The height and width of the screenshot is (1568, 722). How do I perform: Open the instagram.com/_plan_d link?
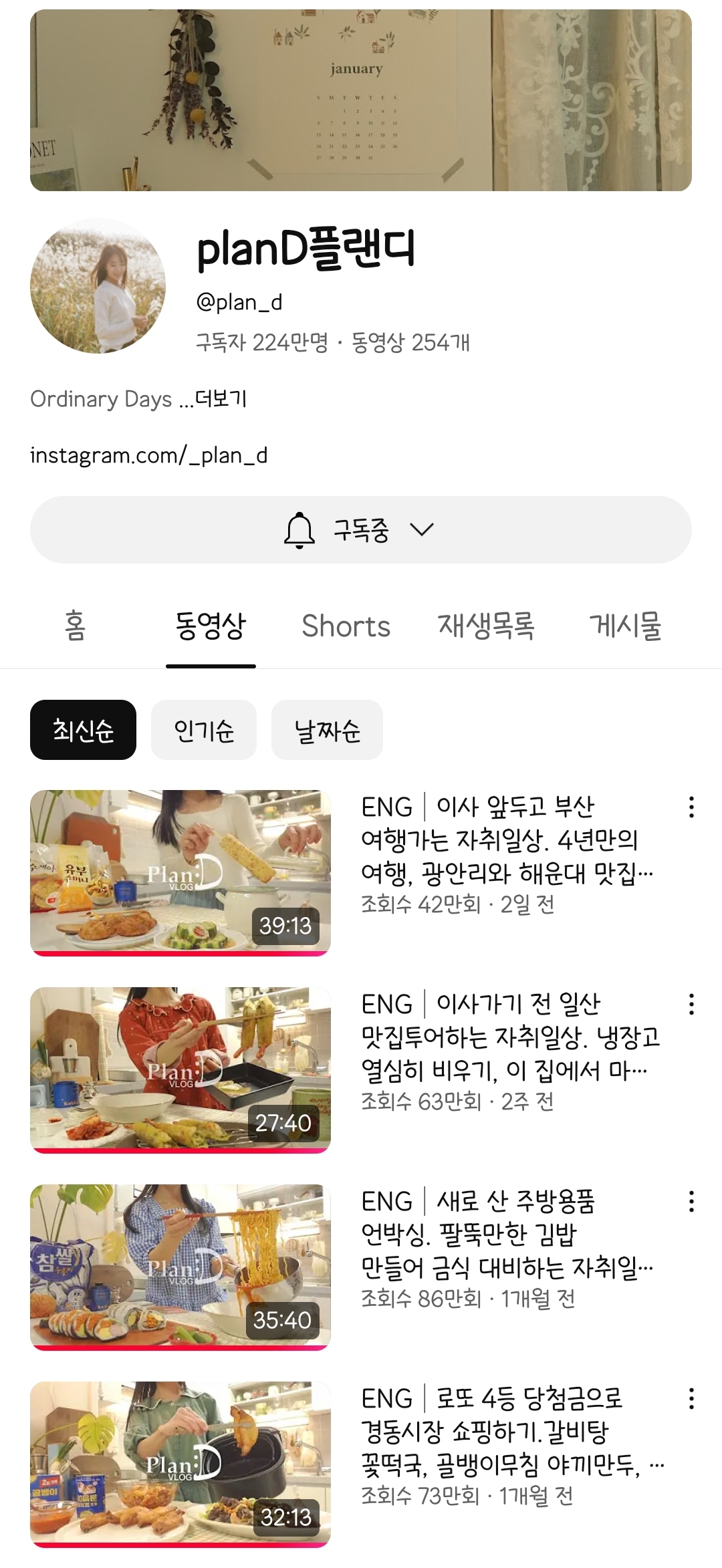(x=149, y=456)
